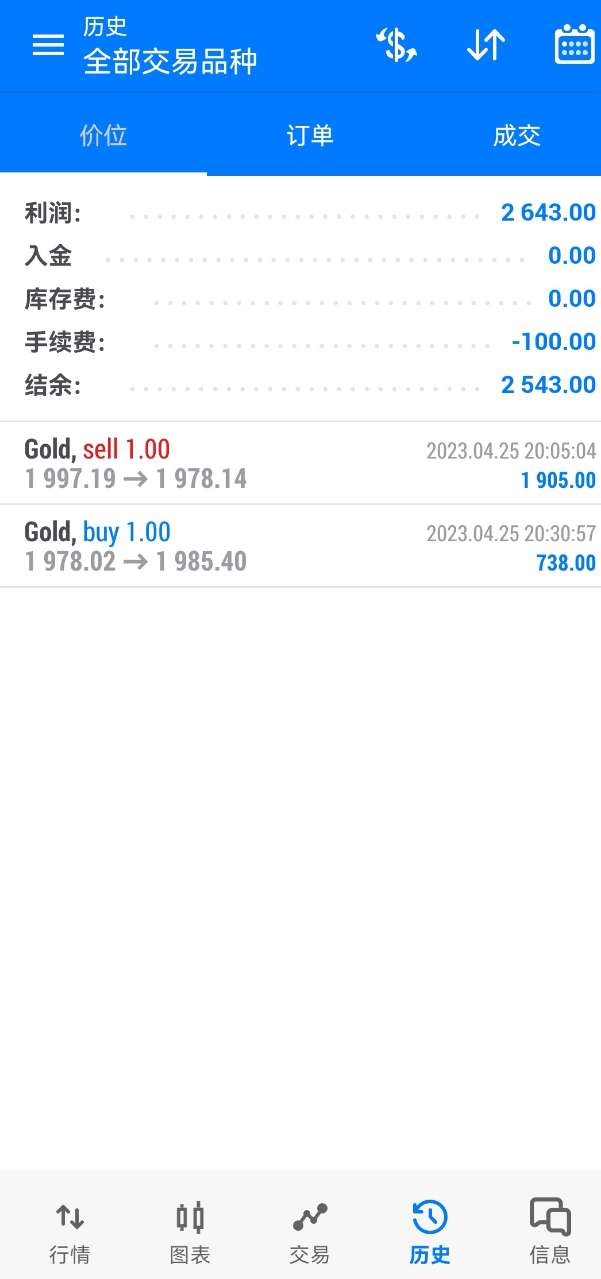
Task: Open the 历史 history tab
Action: pyautogui.click(x=430, y=1232)
